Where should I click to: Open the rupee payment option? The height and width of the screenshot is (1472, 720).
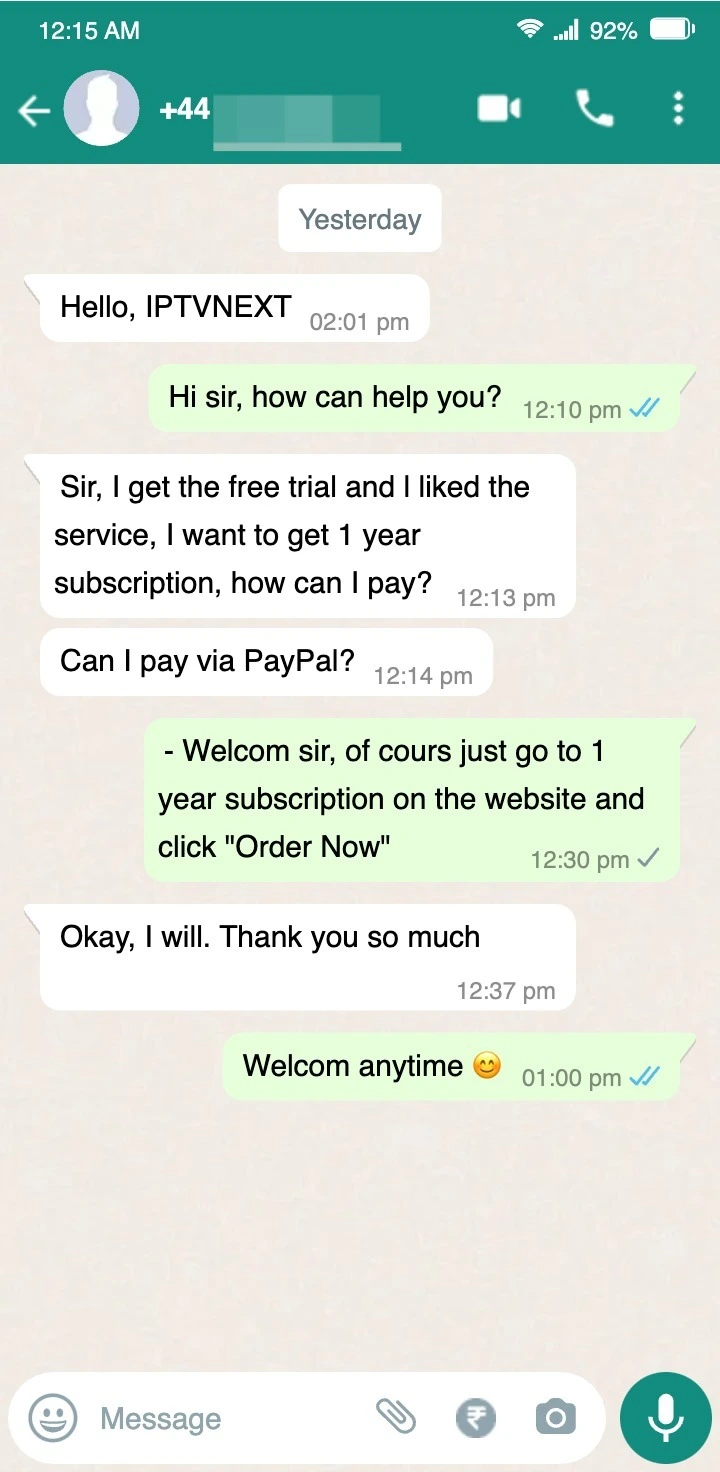tap(476, 1417)
